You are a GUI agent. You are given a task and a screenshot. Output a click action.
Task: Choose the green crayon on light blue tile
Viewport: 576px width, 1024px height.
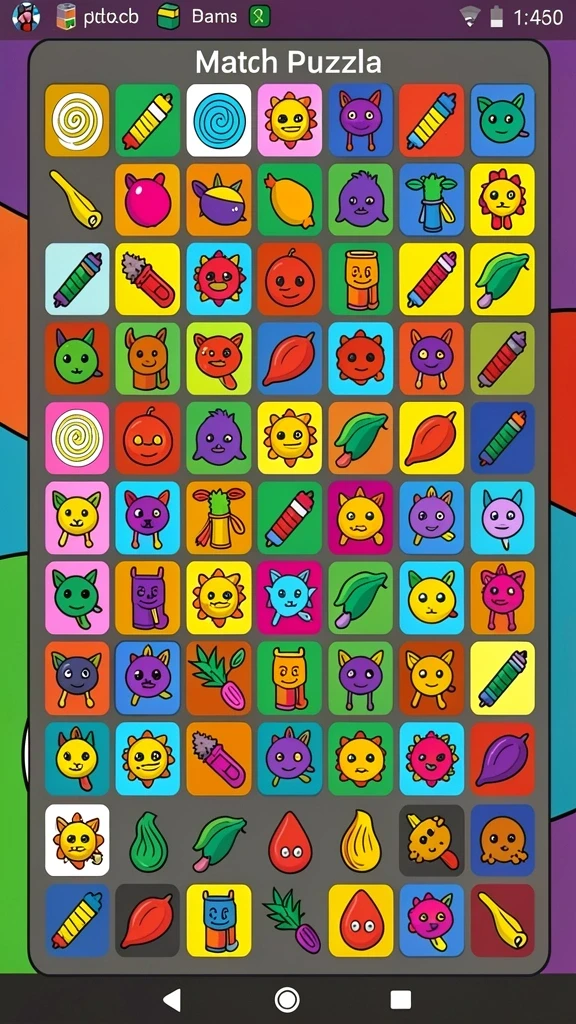77,279
